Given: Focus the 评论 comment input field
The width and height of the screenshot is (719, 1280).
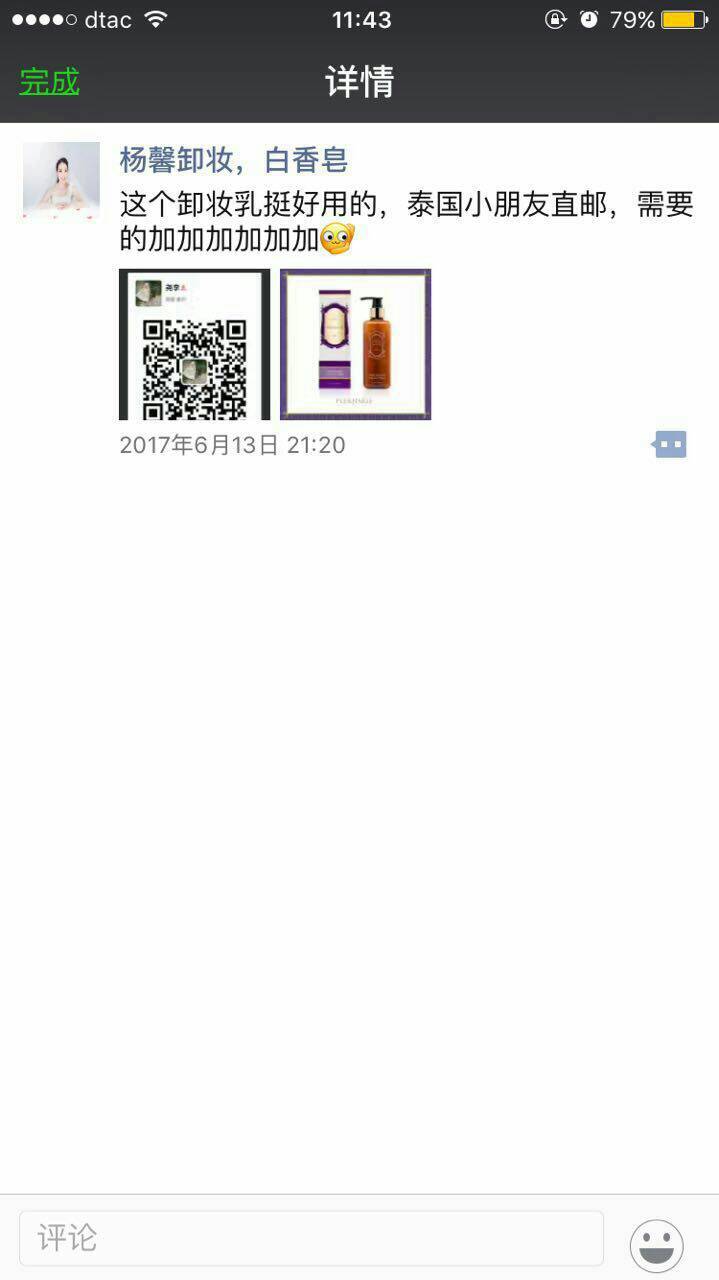Looking at the screenshot, I should pos(311,1238).
